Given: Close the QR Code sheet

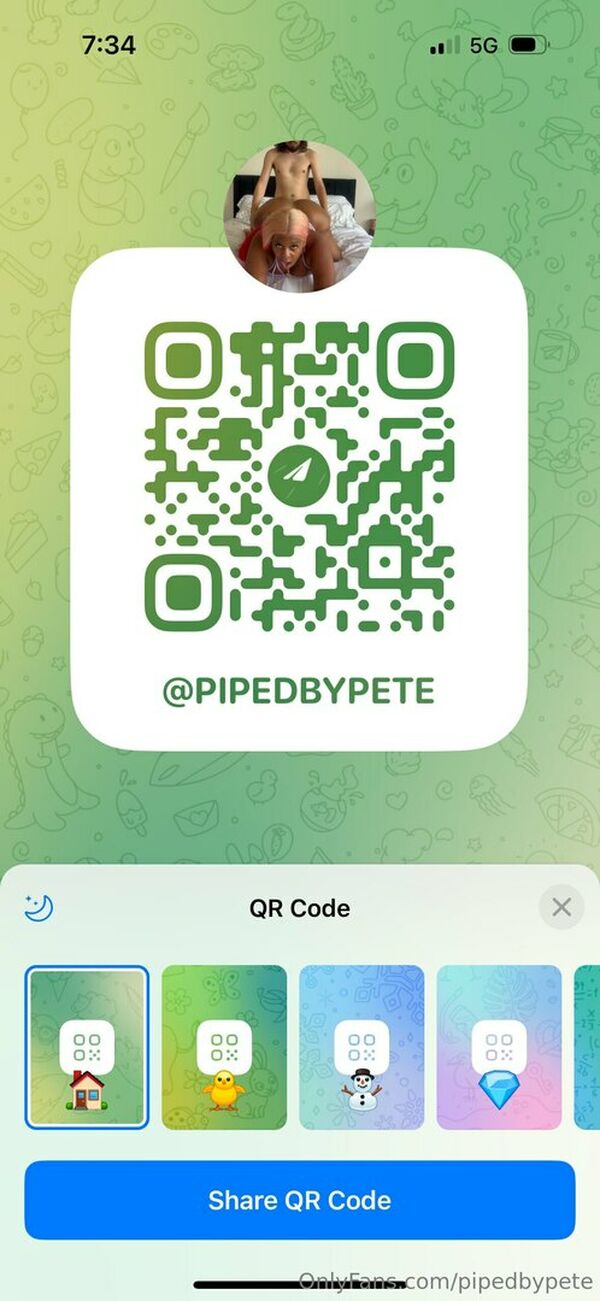Looking at the screenshot, I should tap(561, 907).
